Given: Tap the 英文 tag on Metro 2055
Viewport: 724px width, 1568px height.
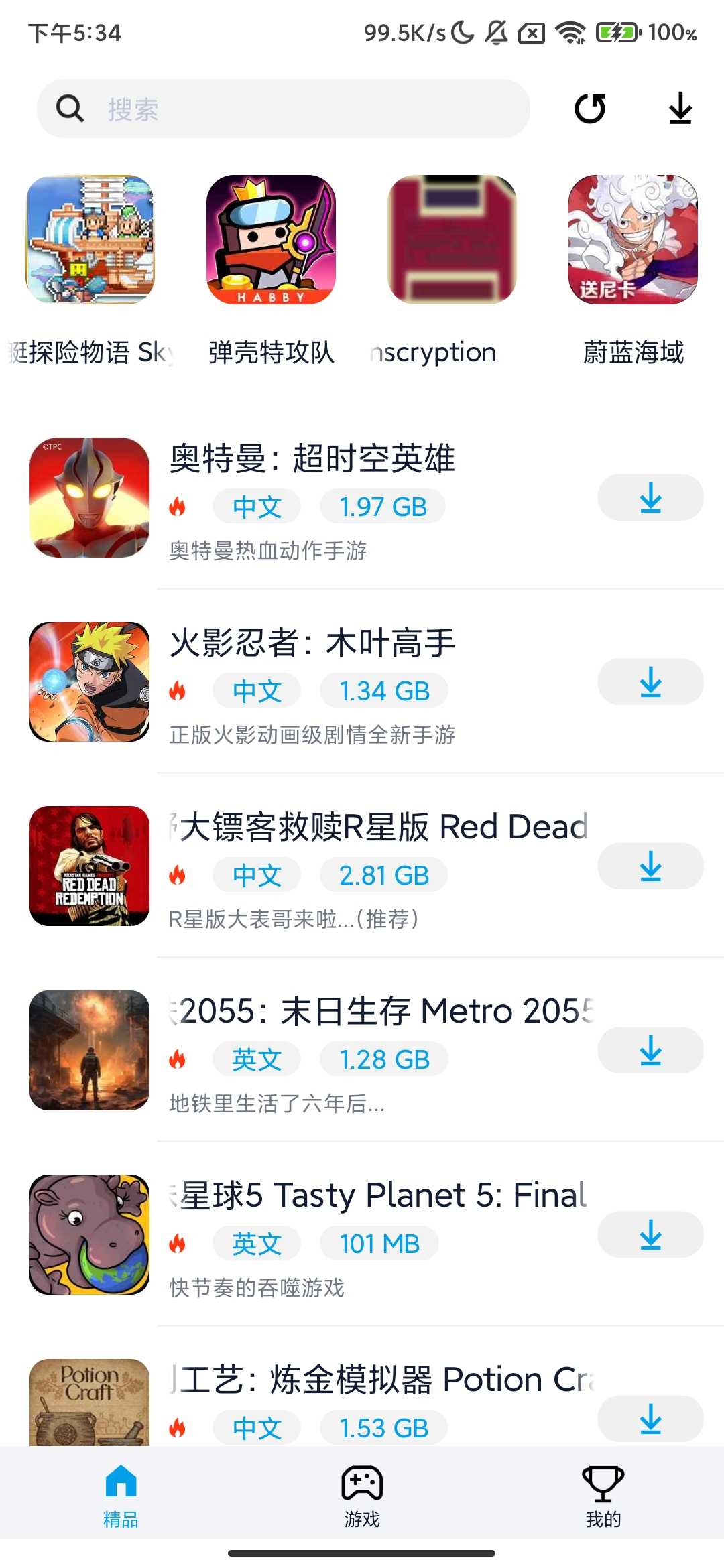Looking at the screenshot, I should pyautogui.click(x=257, y=1059).
